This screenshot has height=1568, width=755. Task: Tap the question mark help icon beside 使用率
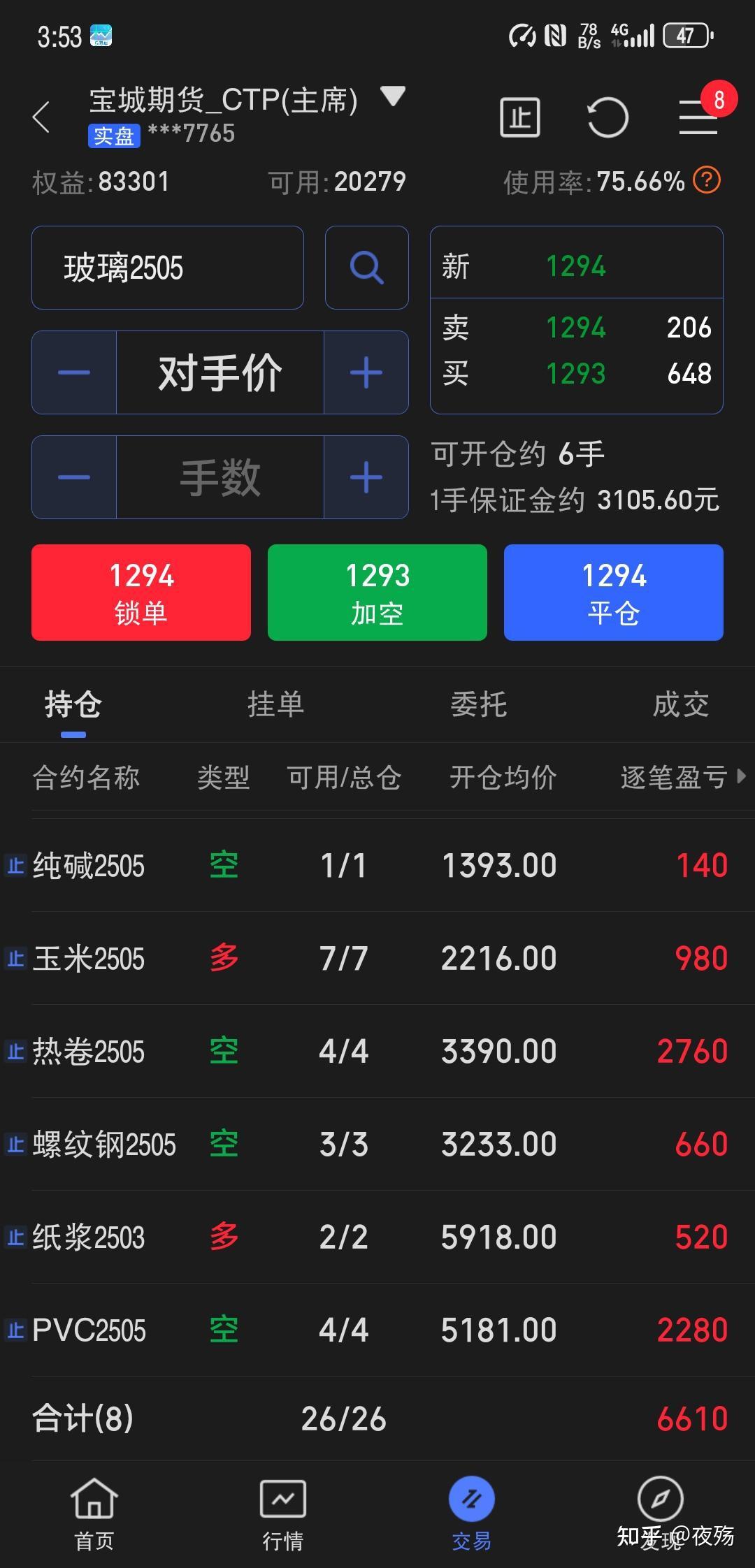707,180
